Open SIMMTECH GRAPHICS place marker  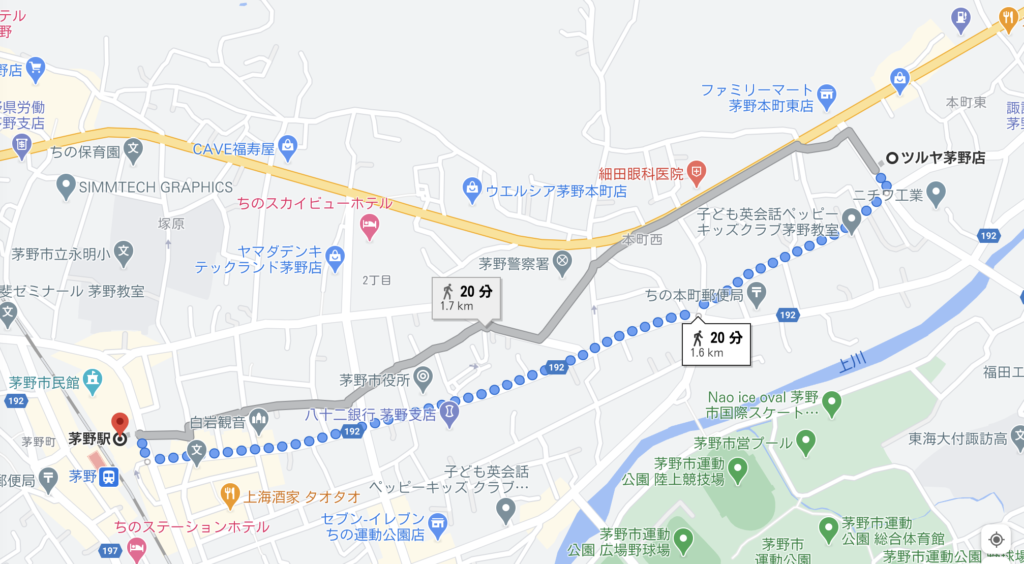click(x=66, y=186)
